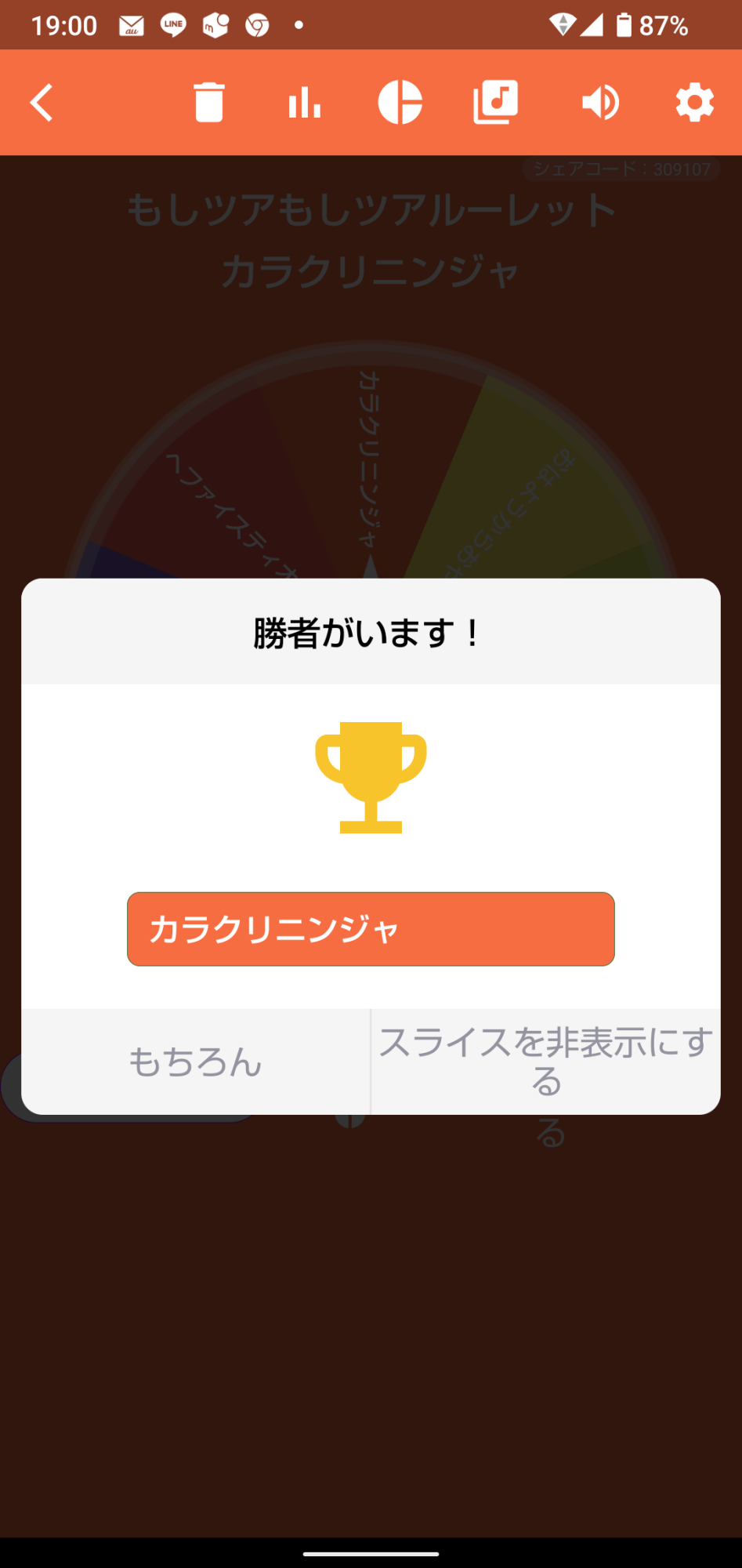742x1568 pixels.
Task: Open the pie chart icon
Action: tap(400, 103)
